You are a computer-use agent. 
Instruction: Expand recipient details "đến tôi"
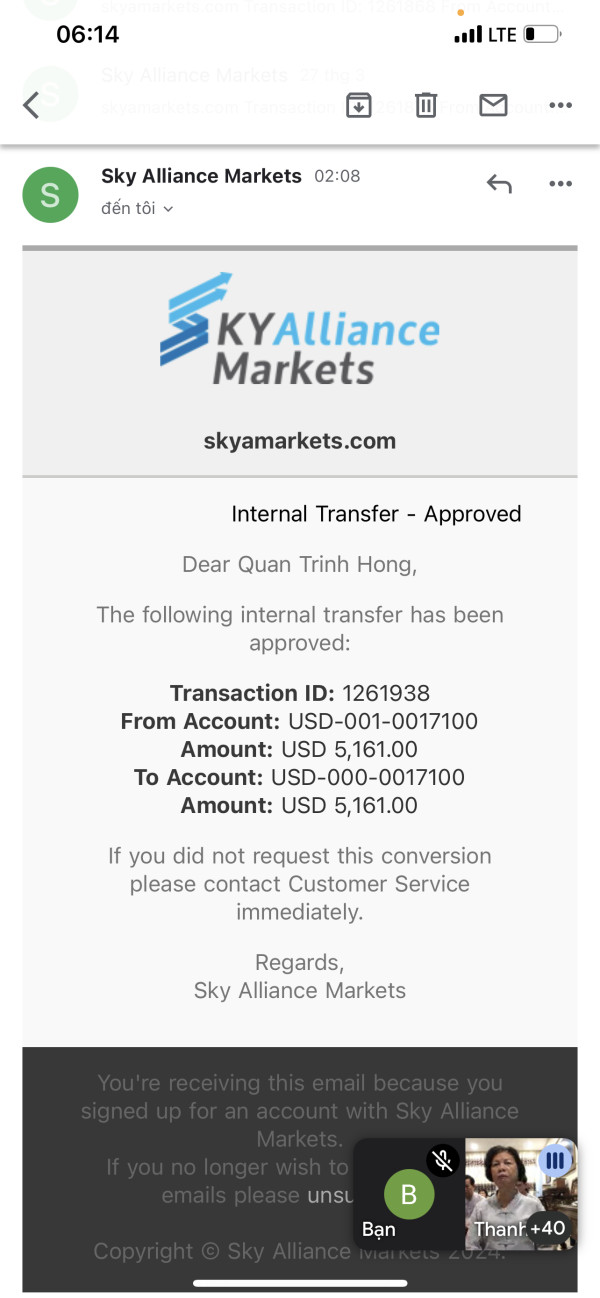click(138, 208)
